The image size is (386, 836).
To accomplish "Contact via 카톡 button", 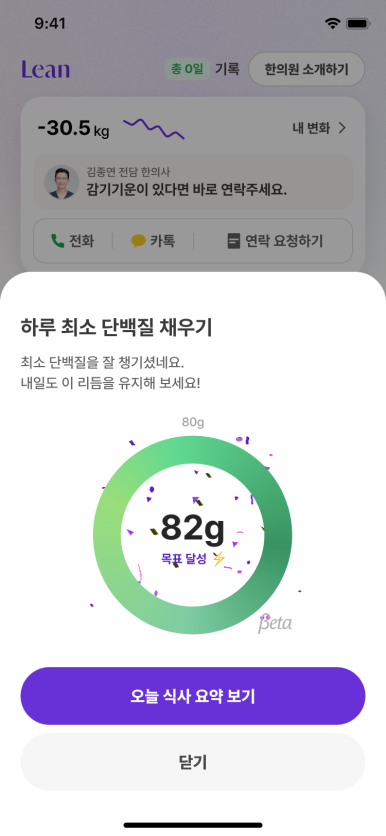I will pyautogui.click(x=152, y=241).
